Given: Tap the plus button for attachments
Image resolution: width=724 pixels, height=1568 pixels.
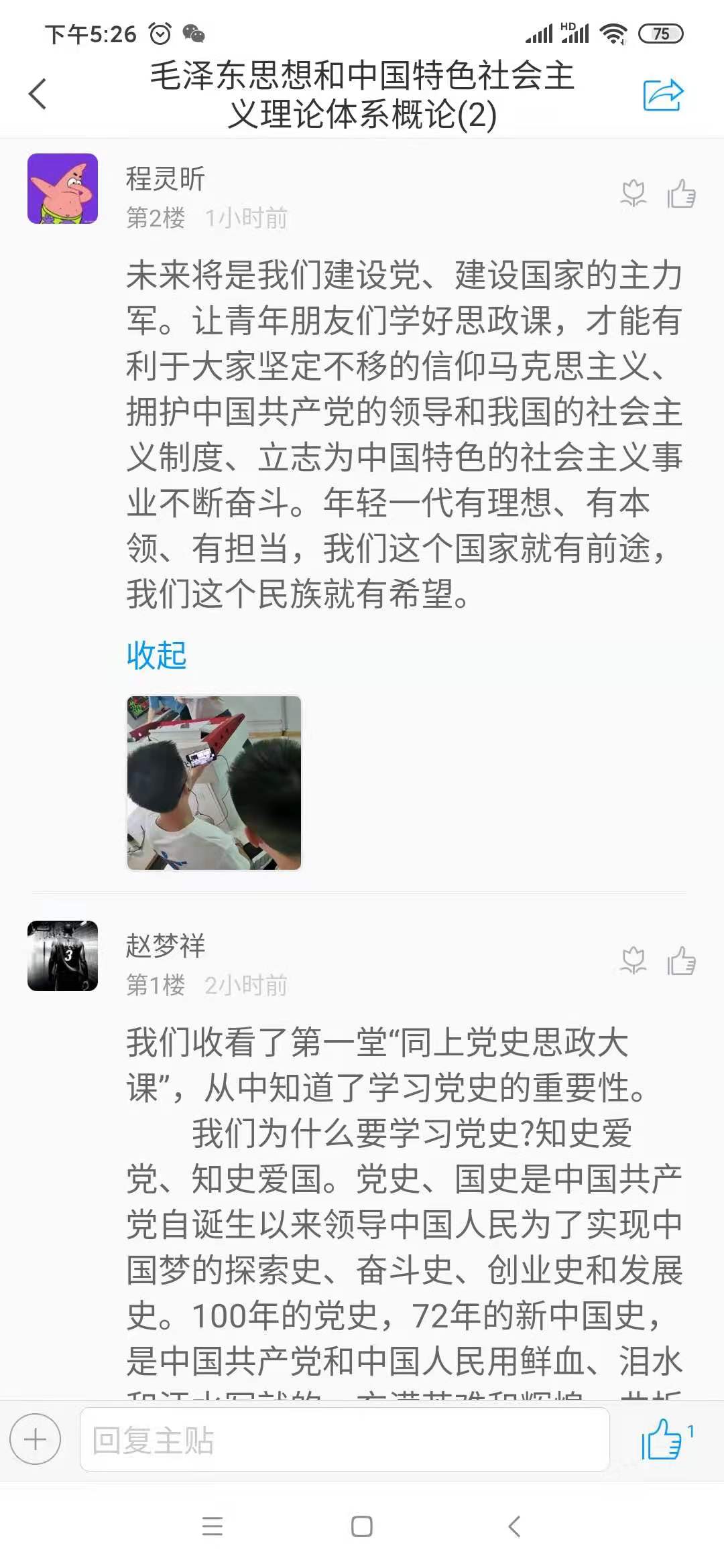Looking at the screenshot, I should [x=36, y=1439].
